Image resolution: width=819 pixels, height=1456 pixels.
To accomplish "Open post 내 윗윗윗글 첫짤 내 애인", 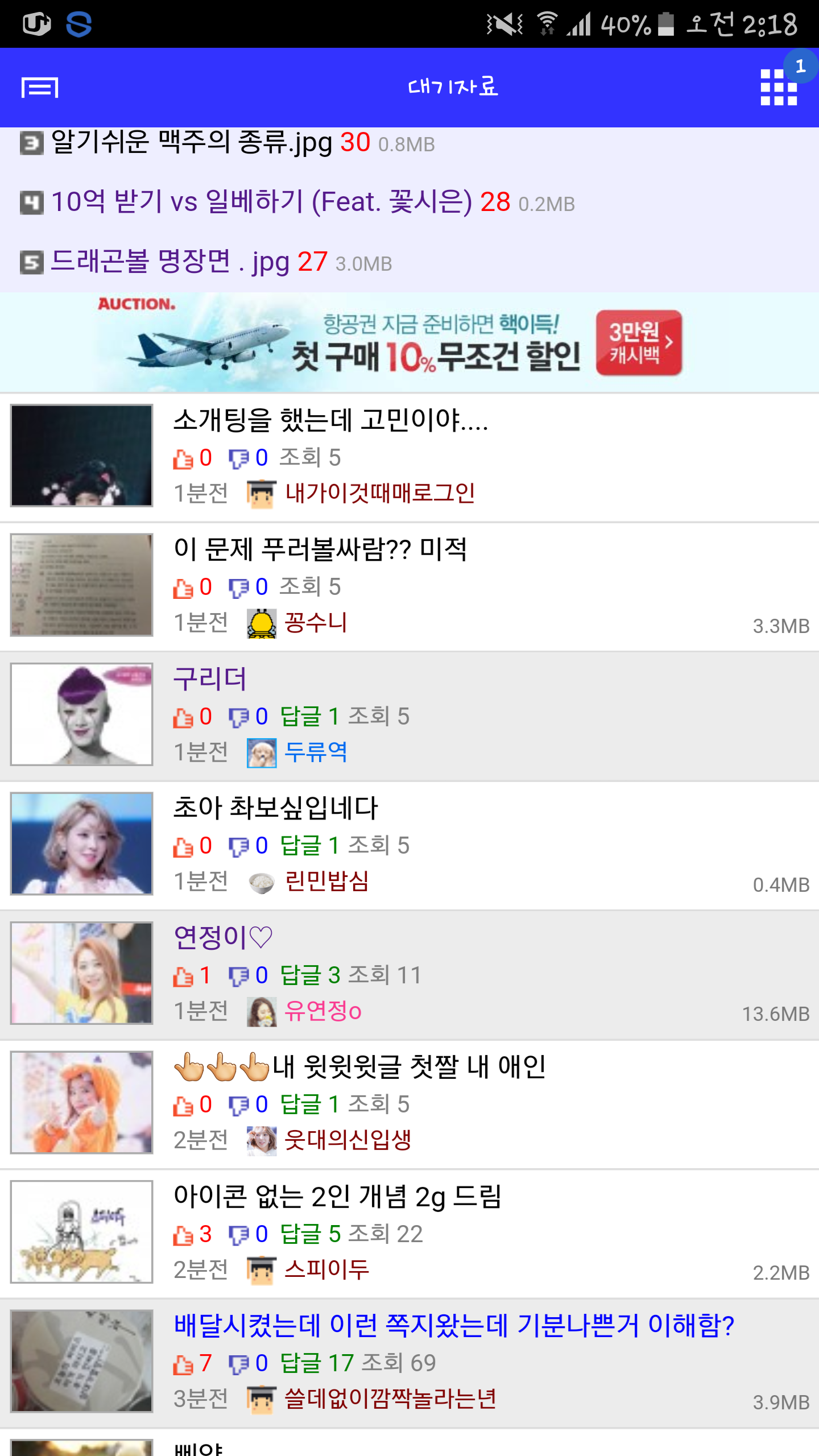I will 409,1104.
